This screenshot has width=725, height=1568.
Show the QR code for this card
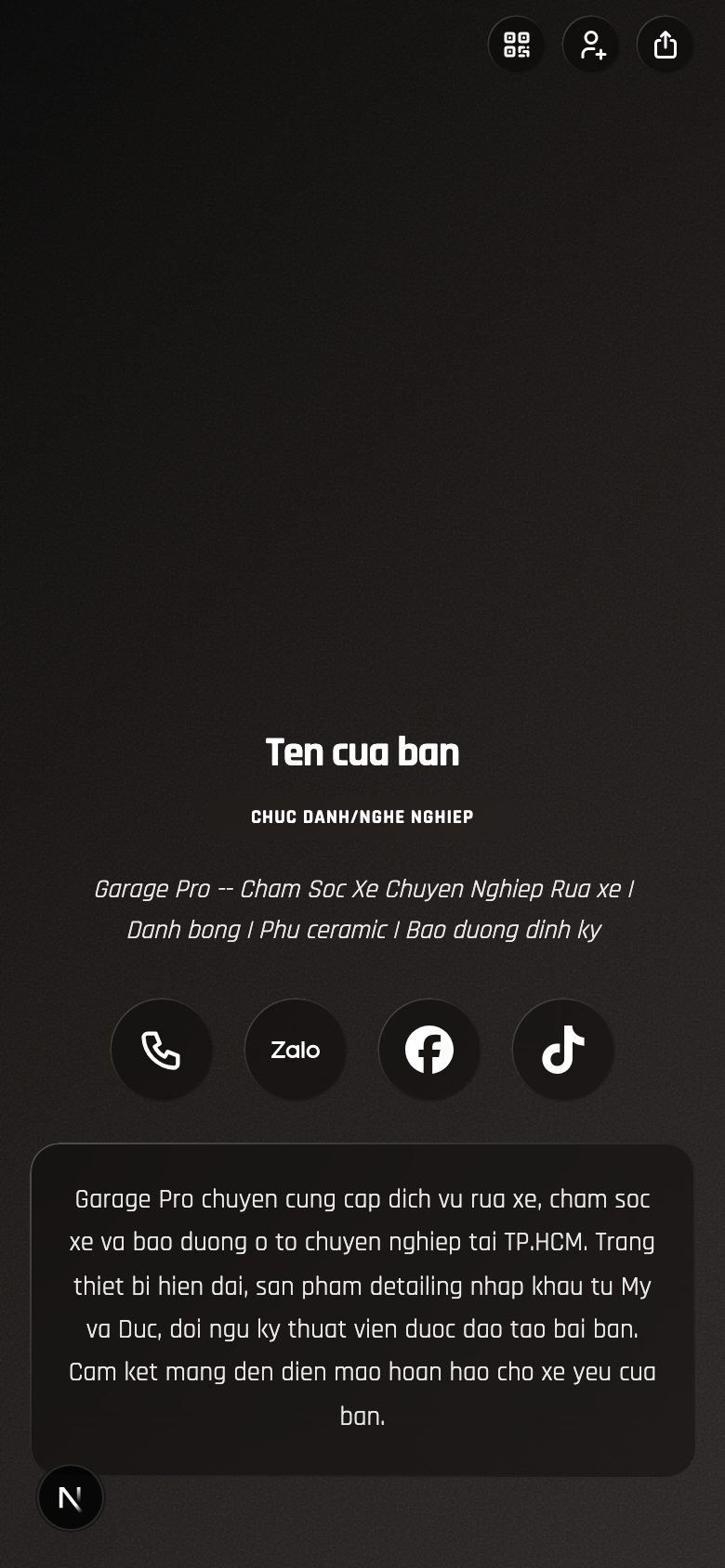[x=517, y=45]
